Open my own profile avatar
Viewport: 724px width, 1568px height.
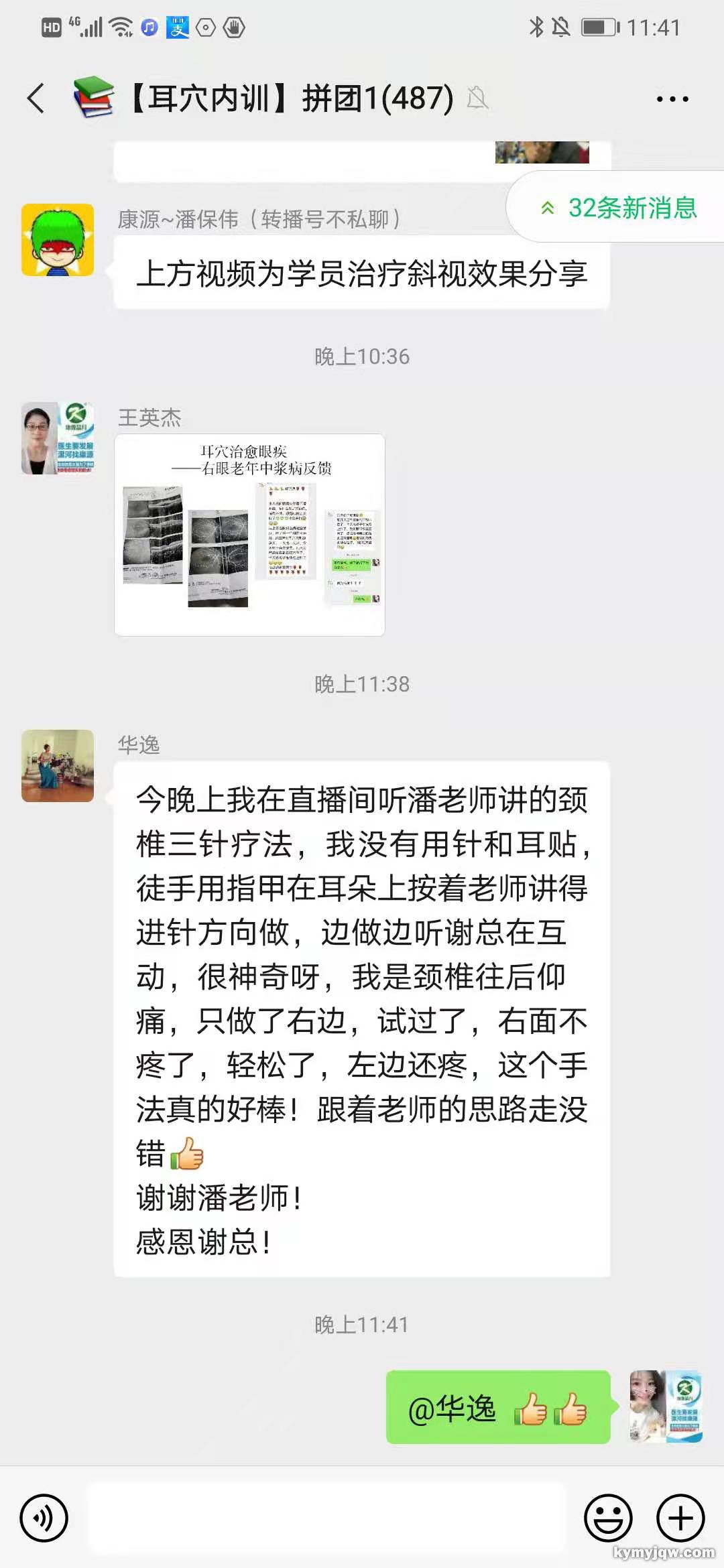[x=666, y=1407]
